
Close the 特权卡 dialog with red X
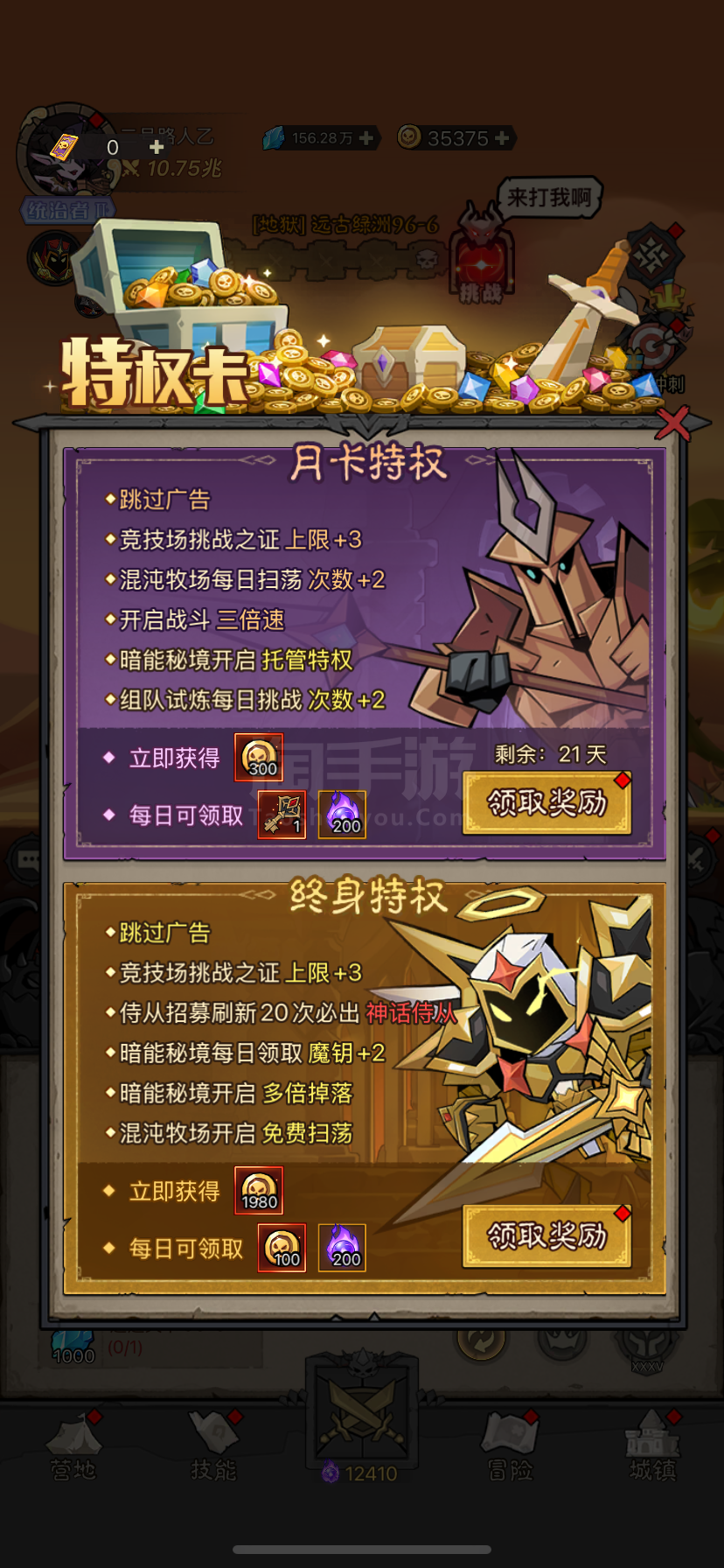click(x=672, y=423)
